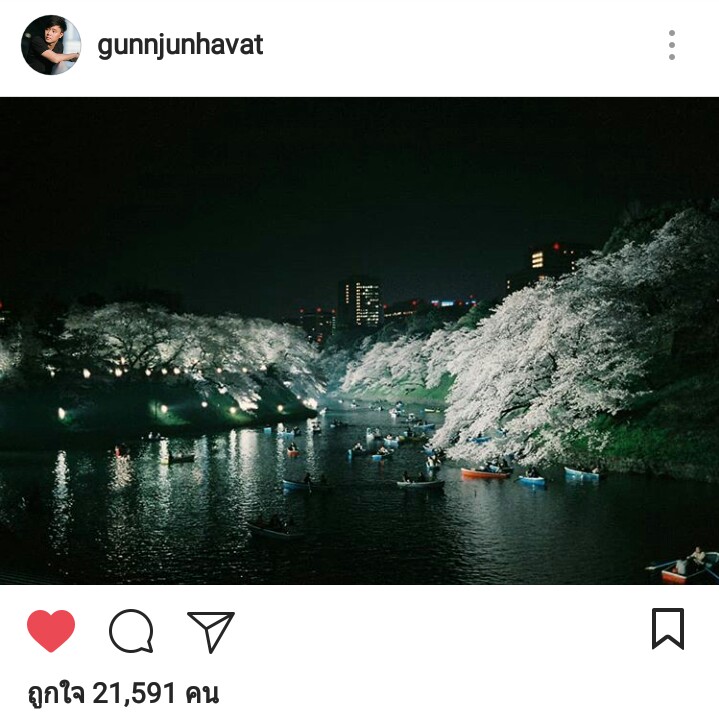Unlike the post via the red heart
The width and height of the screenshot is (719, 718).
(51, 631)
